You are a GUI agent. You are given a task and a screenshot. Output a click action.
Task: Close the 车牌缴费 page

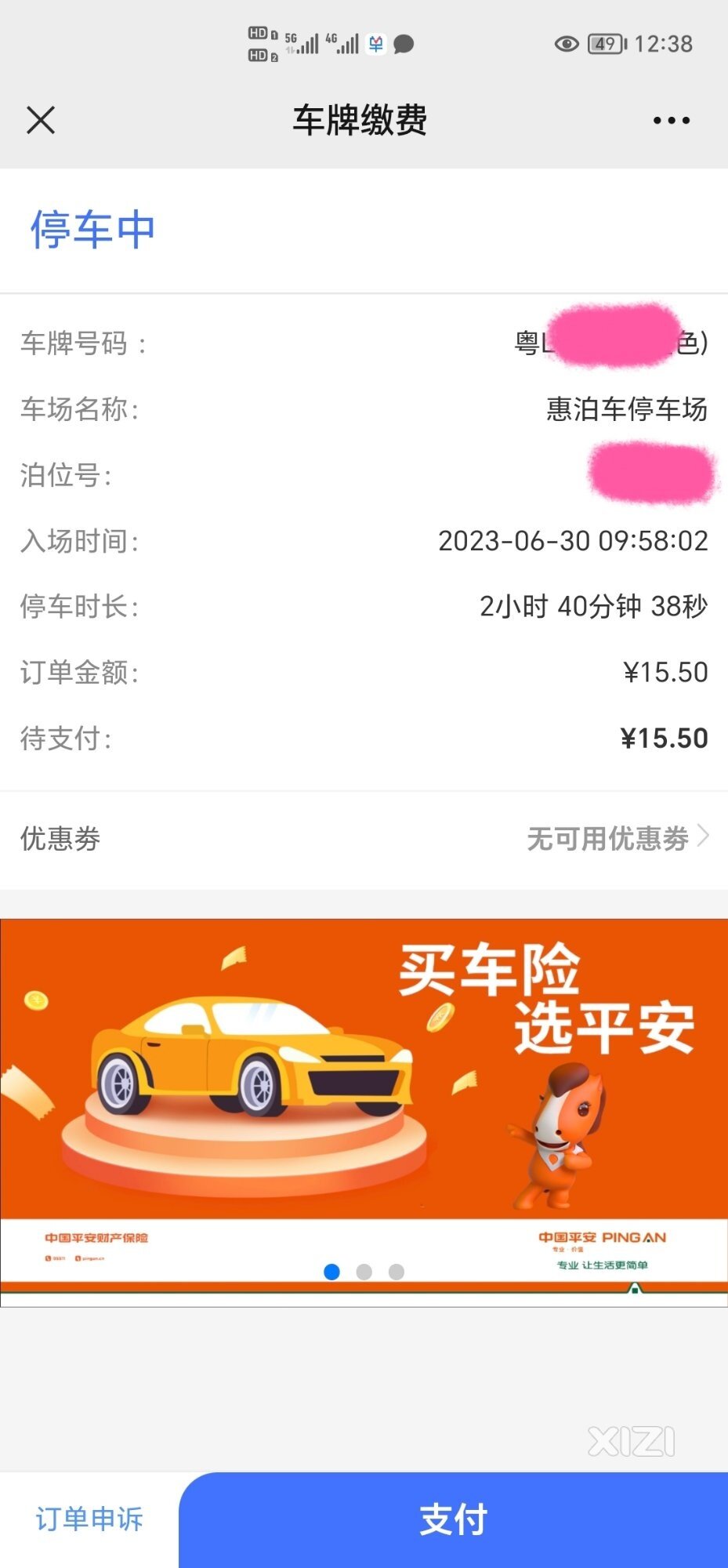(41, 121)
